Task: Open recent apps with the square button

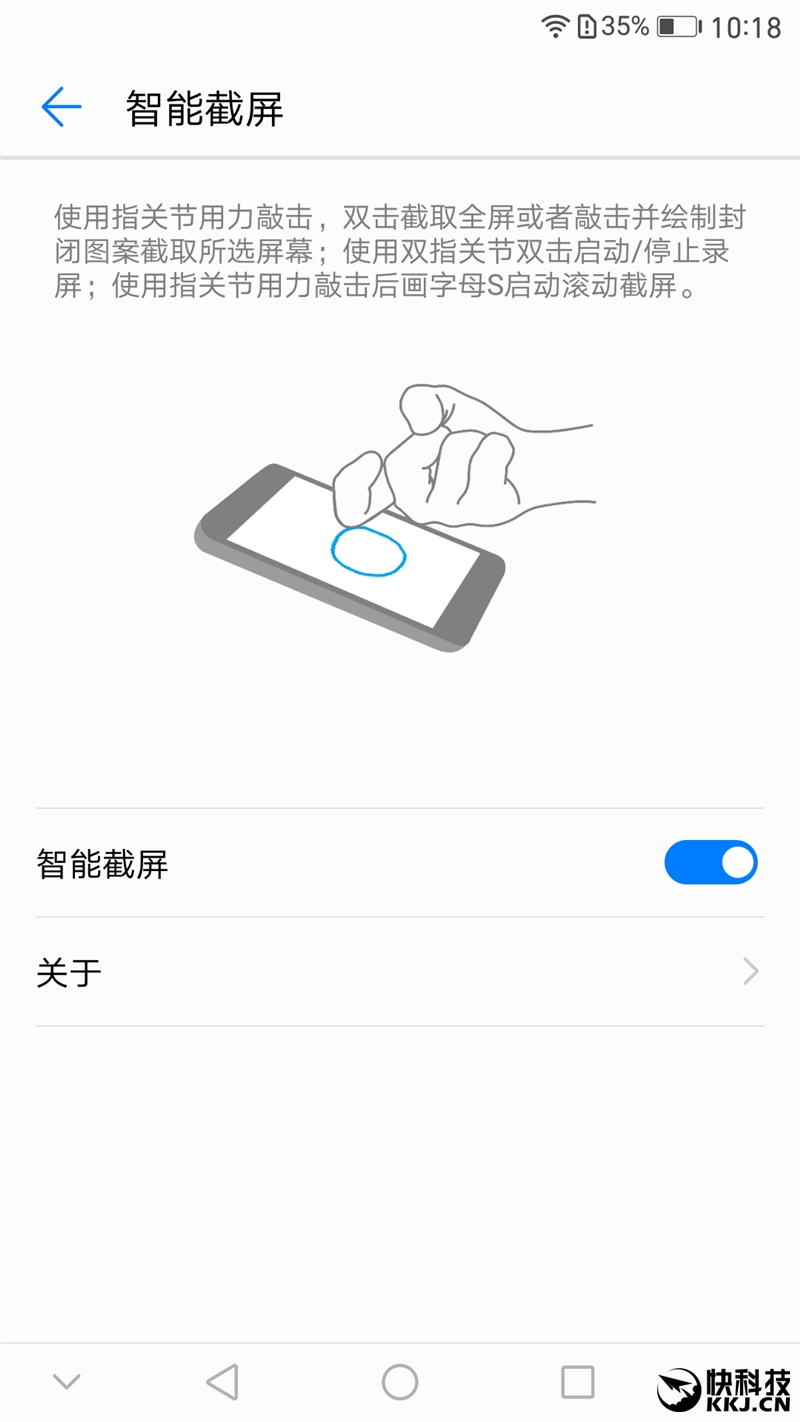Action: point(577,1381)
